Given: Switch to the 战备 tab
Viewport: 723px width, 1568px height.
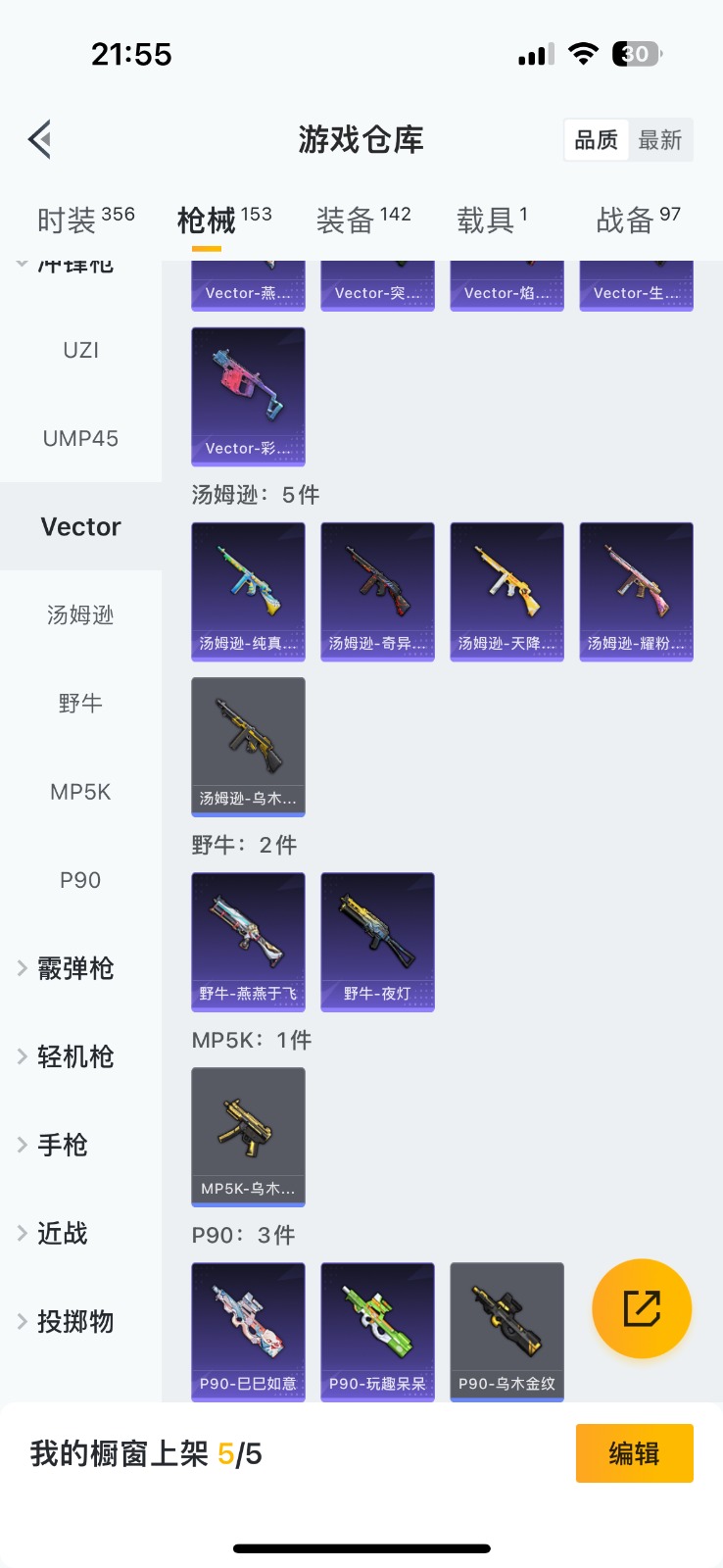Looking at the screenshot, I should point(638,220).
